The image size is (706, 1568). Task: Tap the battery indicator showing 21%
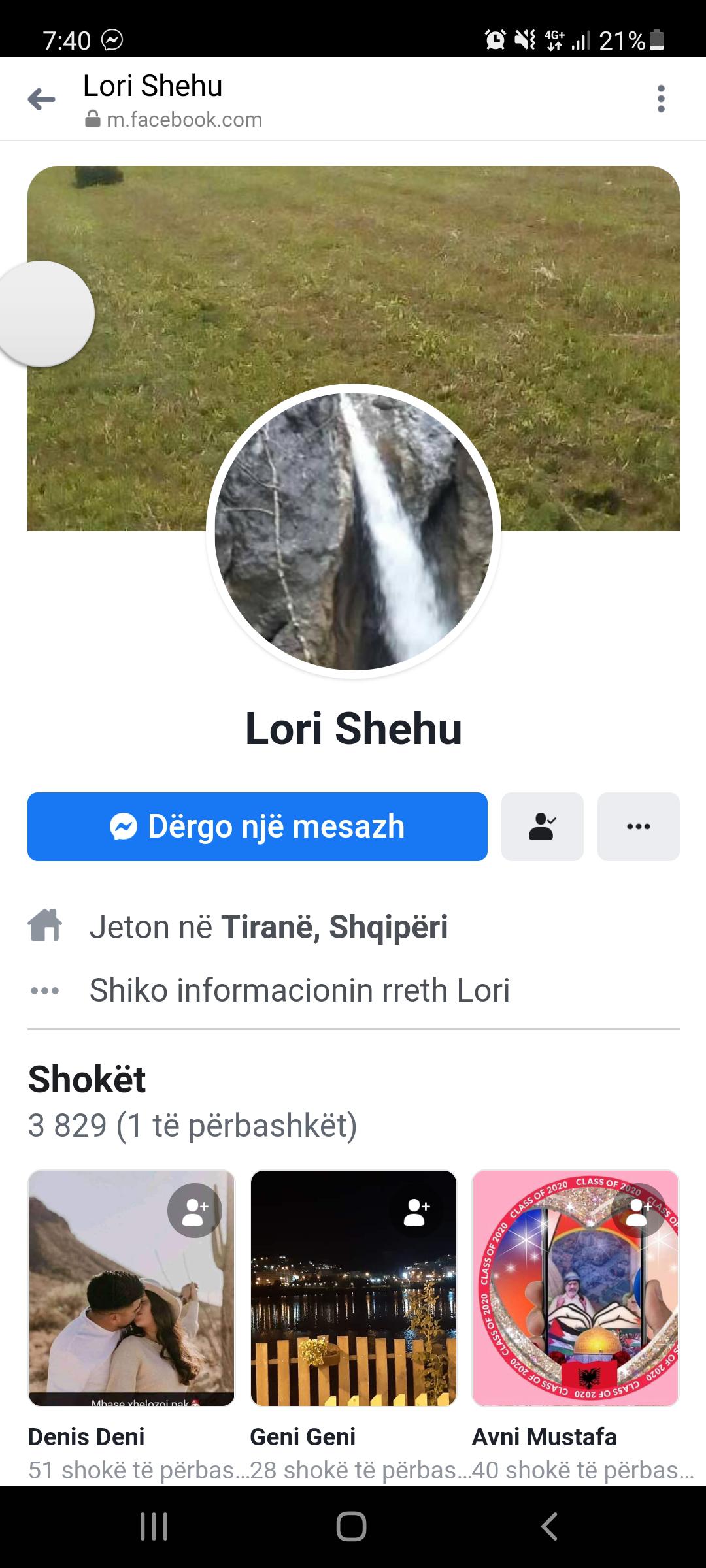[628, 41]
